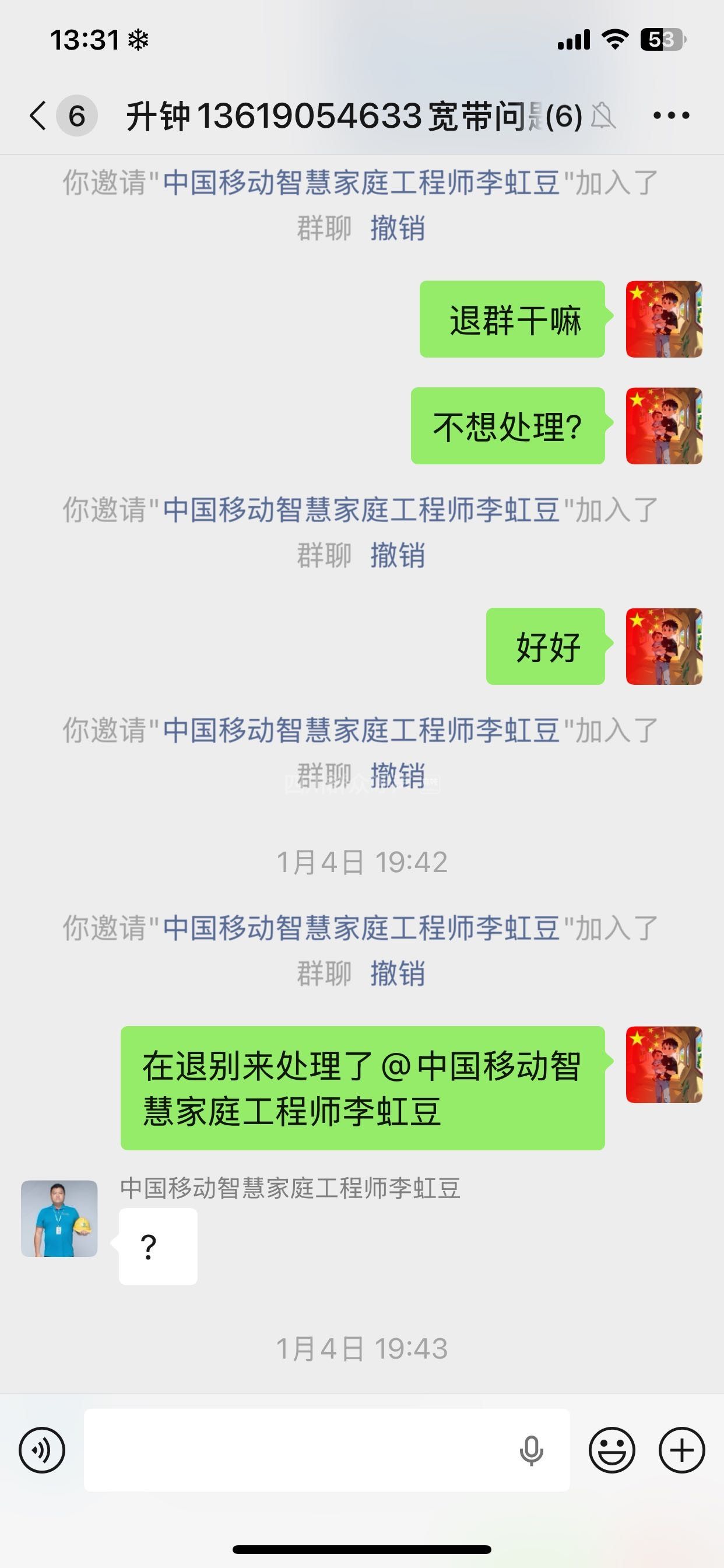Screen dimensions: 724x1568
Task: Open the plus attachments menu
Action: coord(681,1450)
